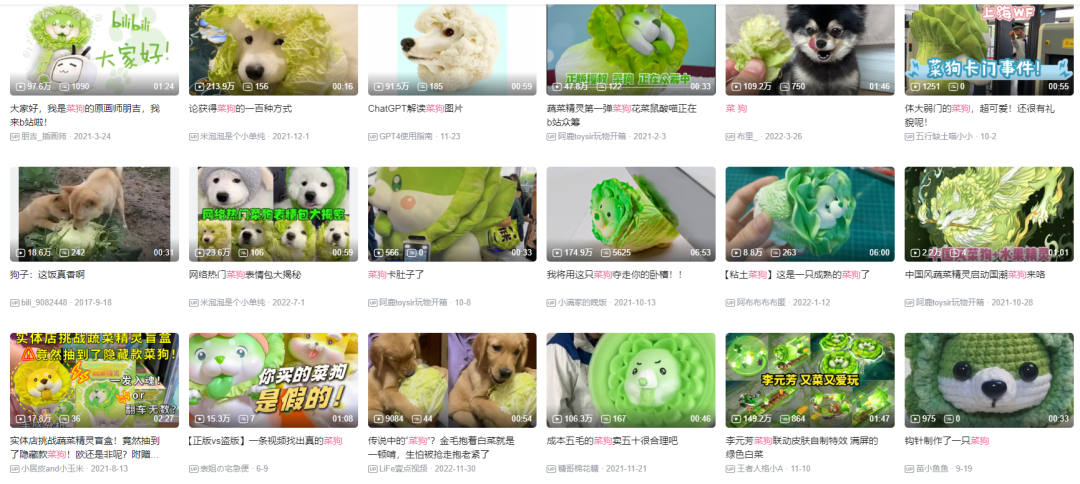Watch 网络热门菜狗表情包大揭秘
This screenshot has width=1080, height=484.
click(x=272, y=214)
